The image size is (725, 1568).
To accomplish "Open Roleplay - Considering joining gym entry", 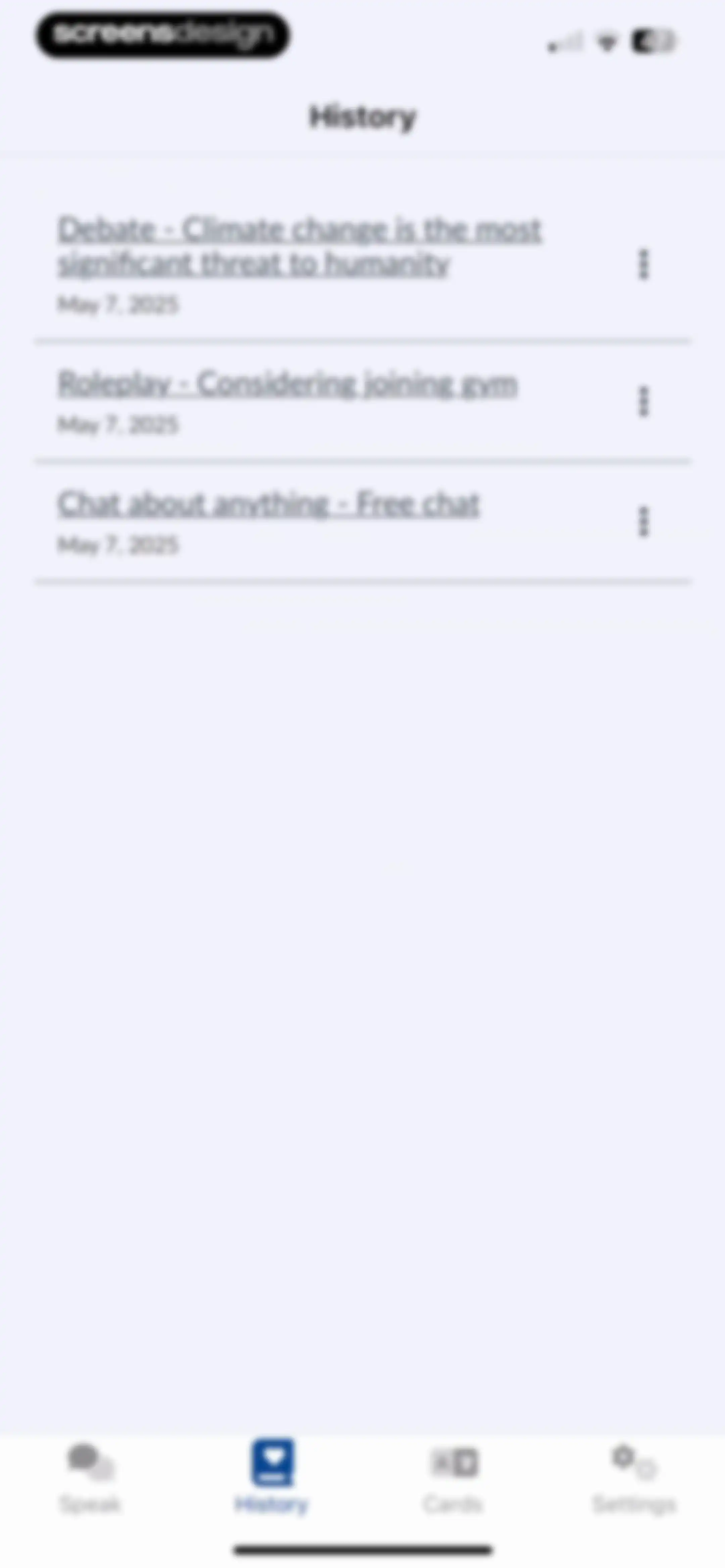I will coord(287,384).
